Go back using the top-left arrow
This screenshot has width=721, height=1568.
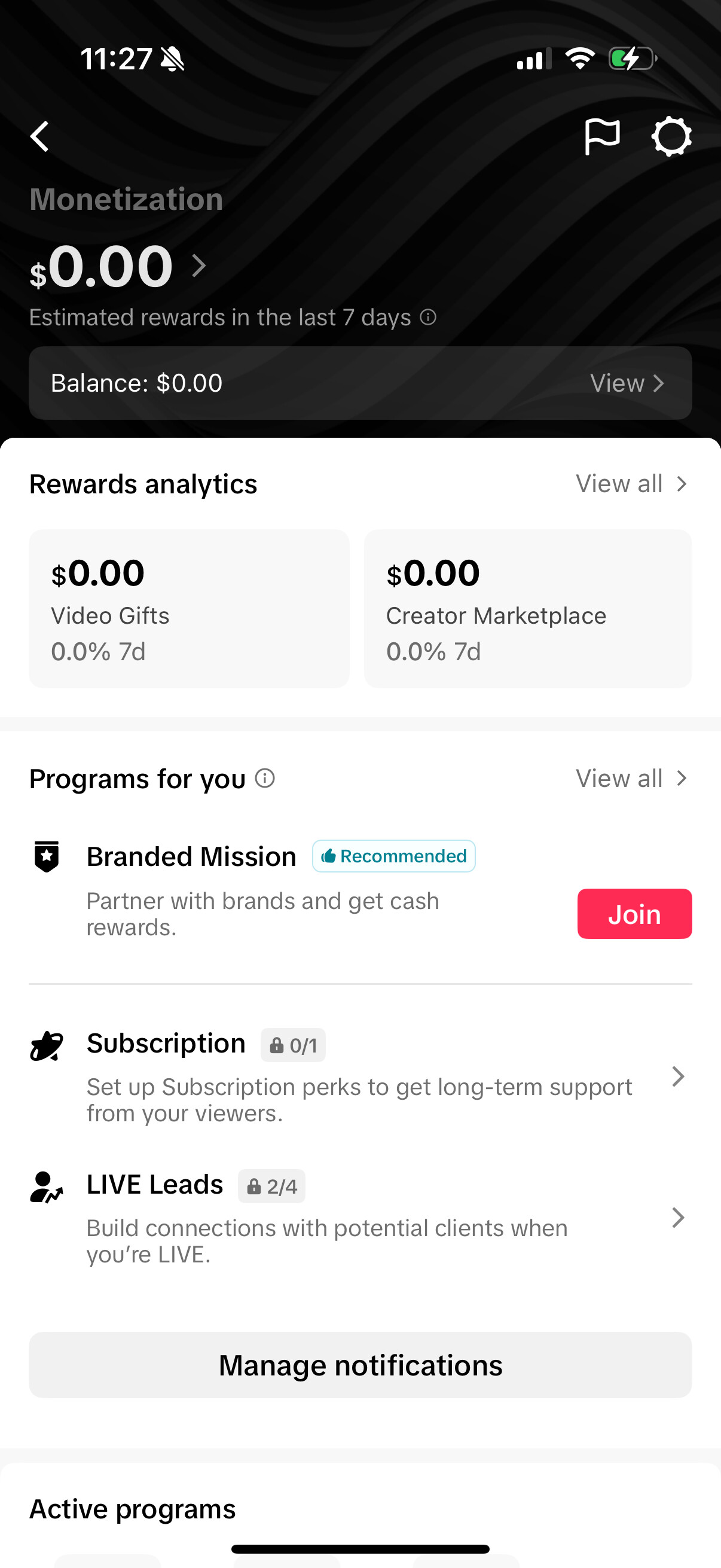coord(40,136)
